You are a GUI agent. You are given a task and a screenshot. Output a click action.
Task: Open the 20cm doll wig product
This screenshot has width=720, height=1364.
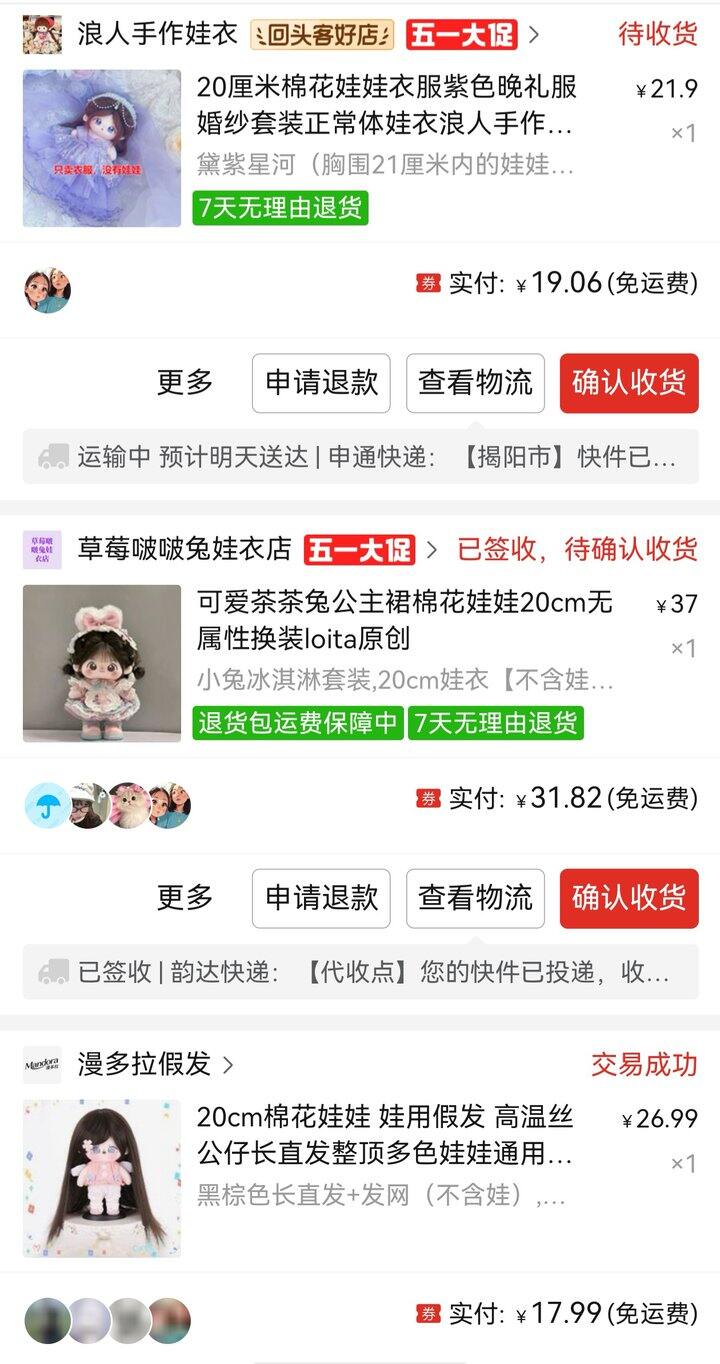[x=385, y=1135]
